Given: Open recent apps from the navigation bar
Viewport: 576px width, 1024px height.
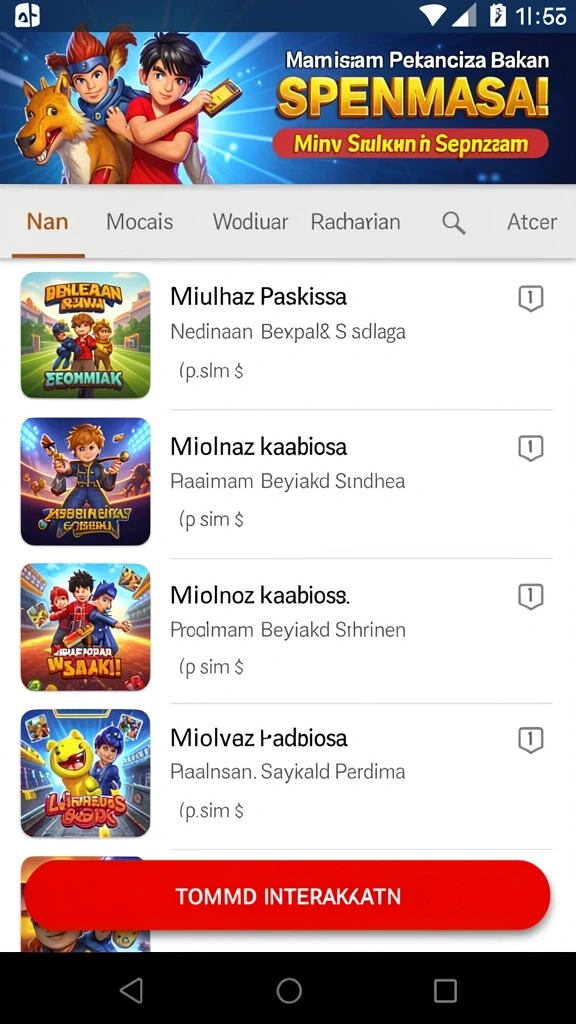Looking at the screenshot, I should [445, 991].
